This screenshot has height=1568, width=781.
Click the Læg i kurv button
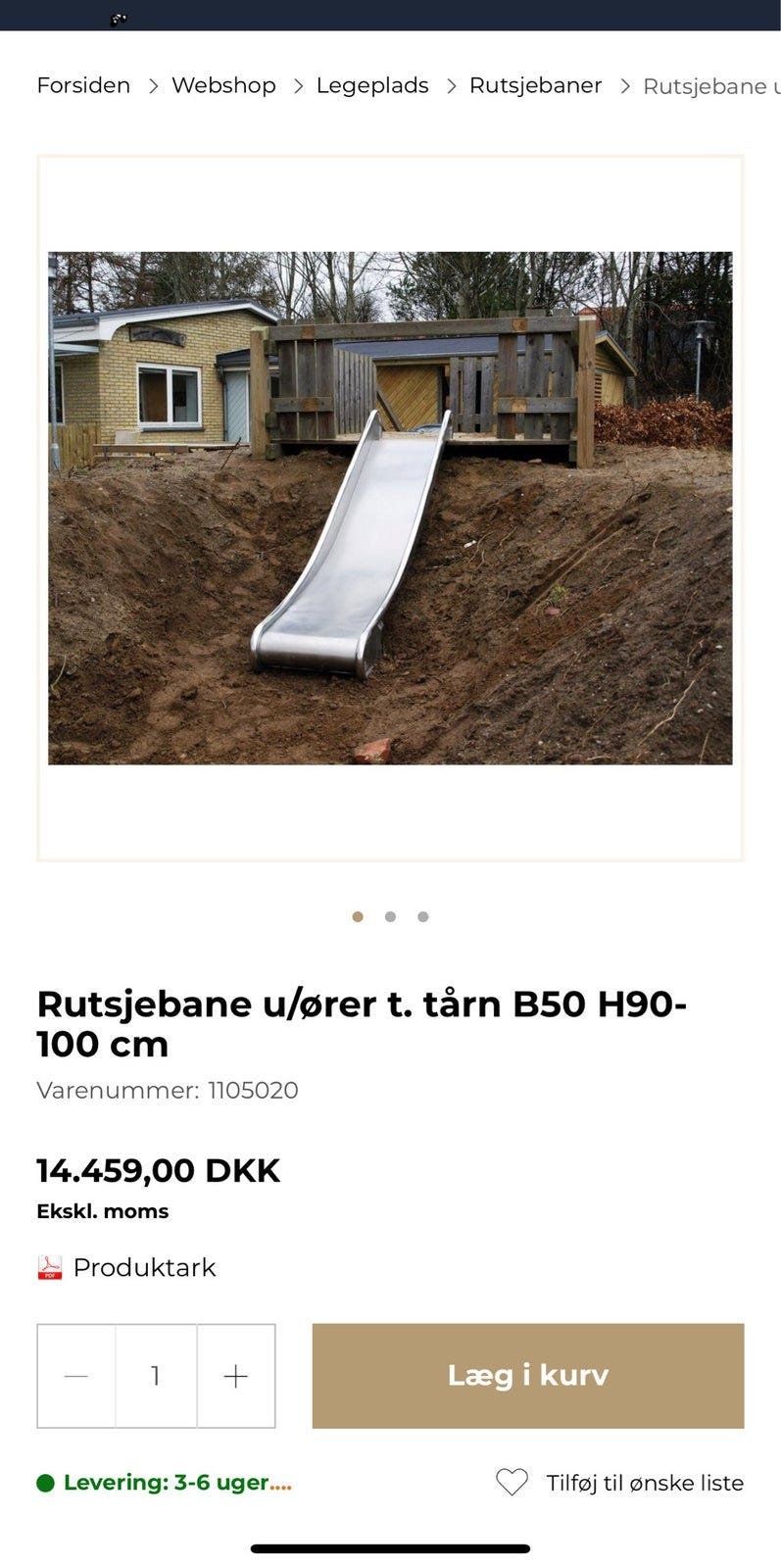[527, 1376]
